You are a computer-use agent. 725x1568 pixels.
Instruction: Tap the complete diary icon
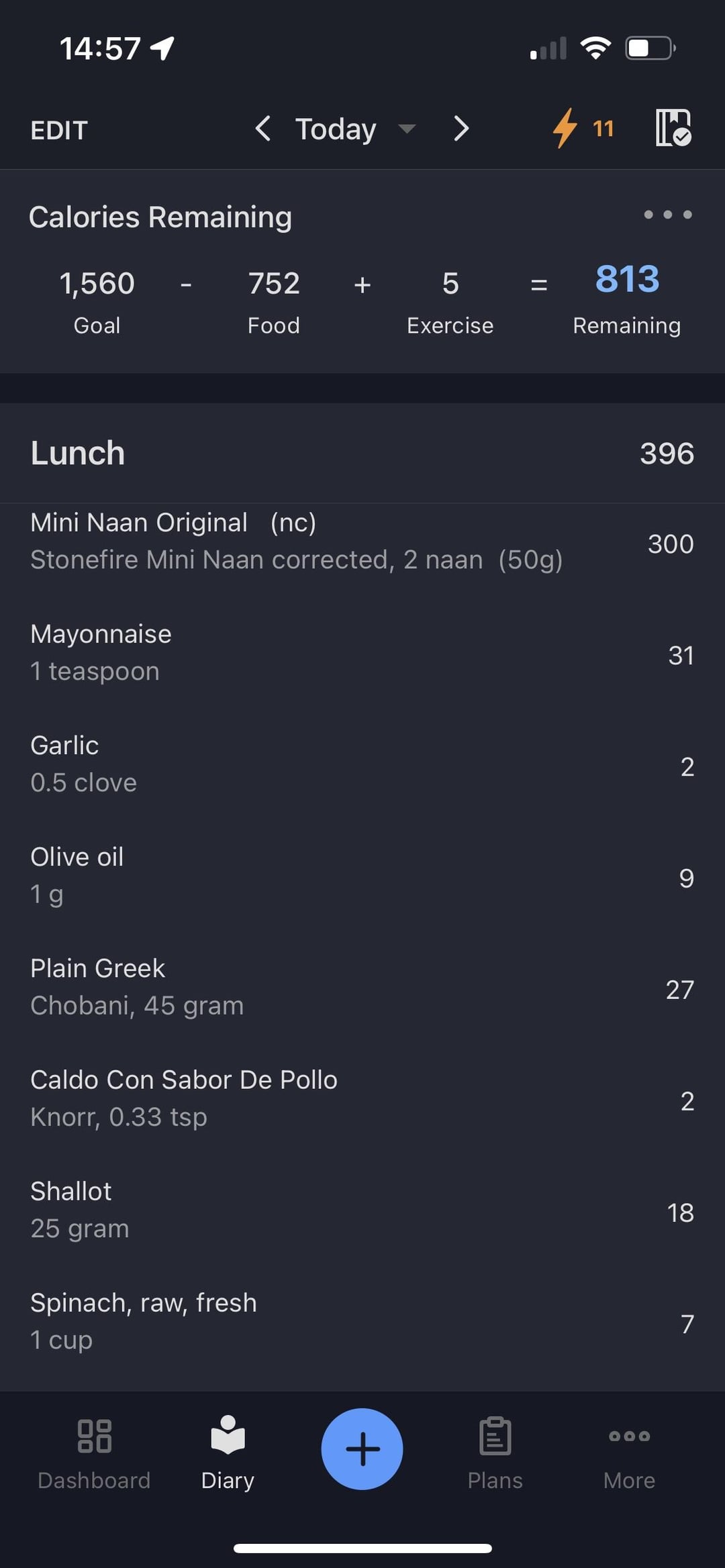click(673, 127)
